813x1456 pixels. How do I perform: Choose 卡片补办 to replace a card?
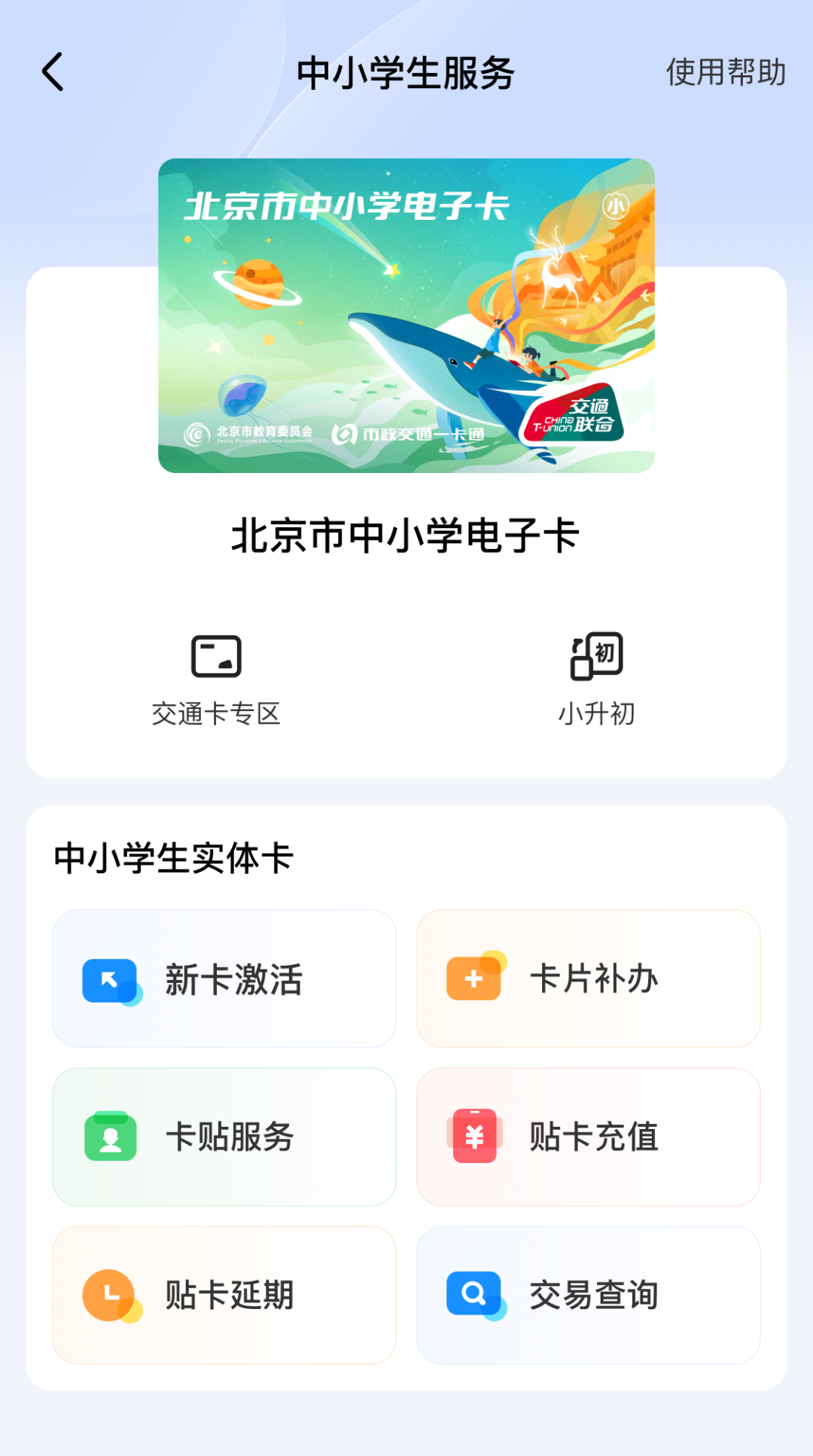[588, 978]
